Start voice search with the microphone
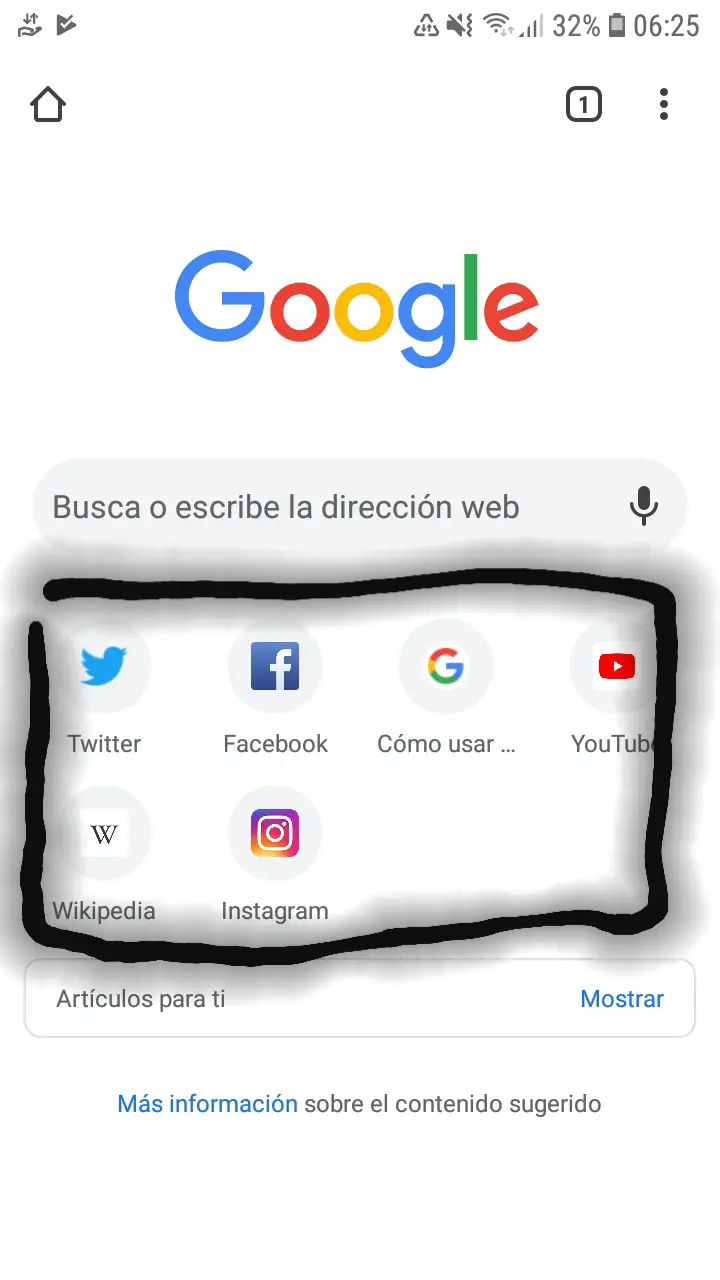This screenshot has width=720, height=1280. pos(644,507)
